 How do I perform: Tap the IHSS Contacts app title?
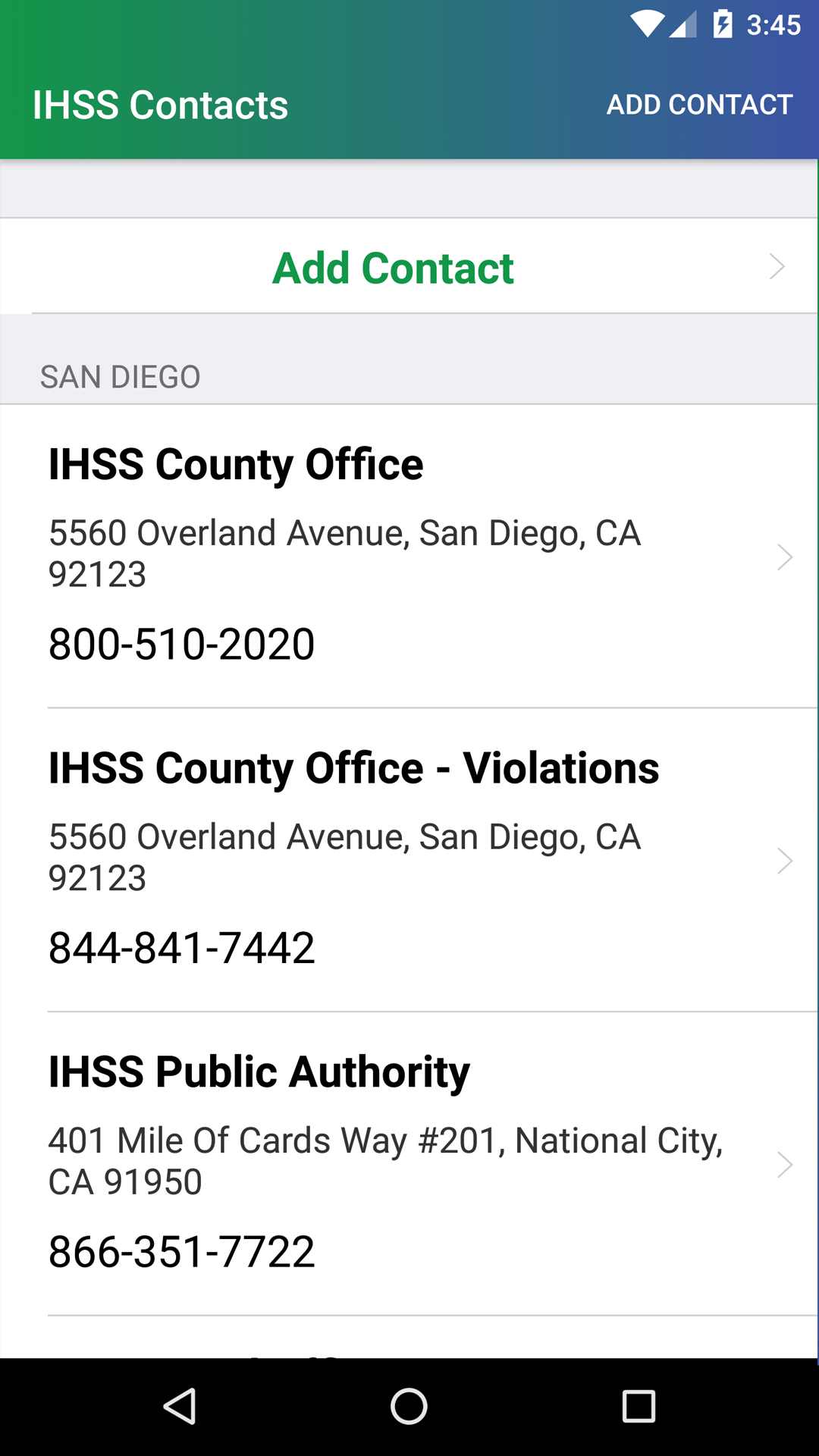(x=160, y=104)
